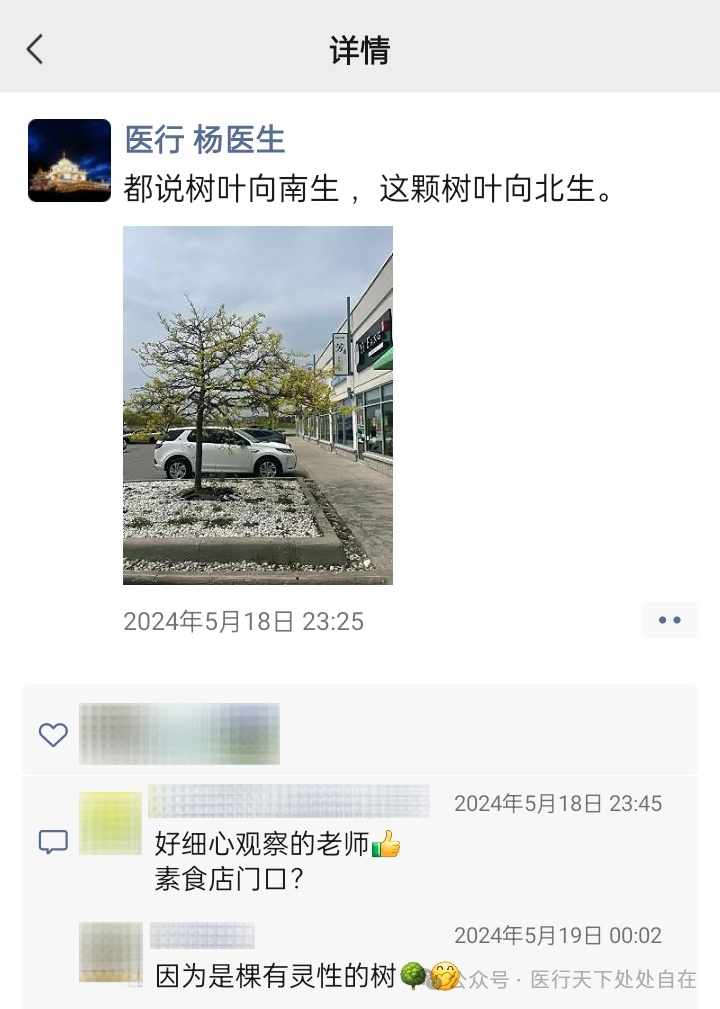Screen dimensions: 720x1009
Task: Open 医行 杨医生's profile picture
Action: 69,160
